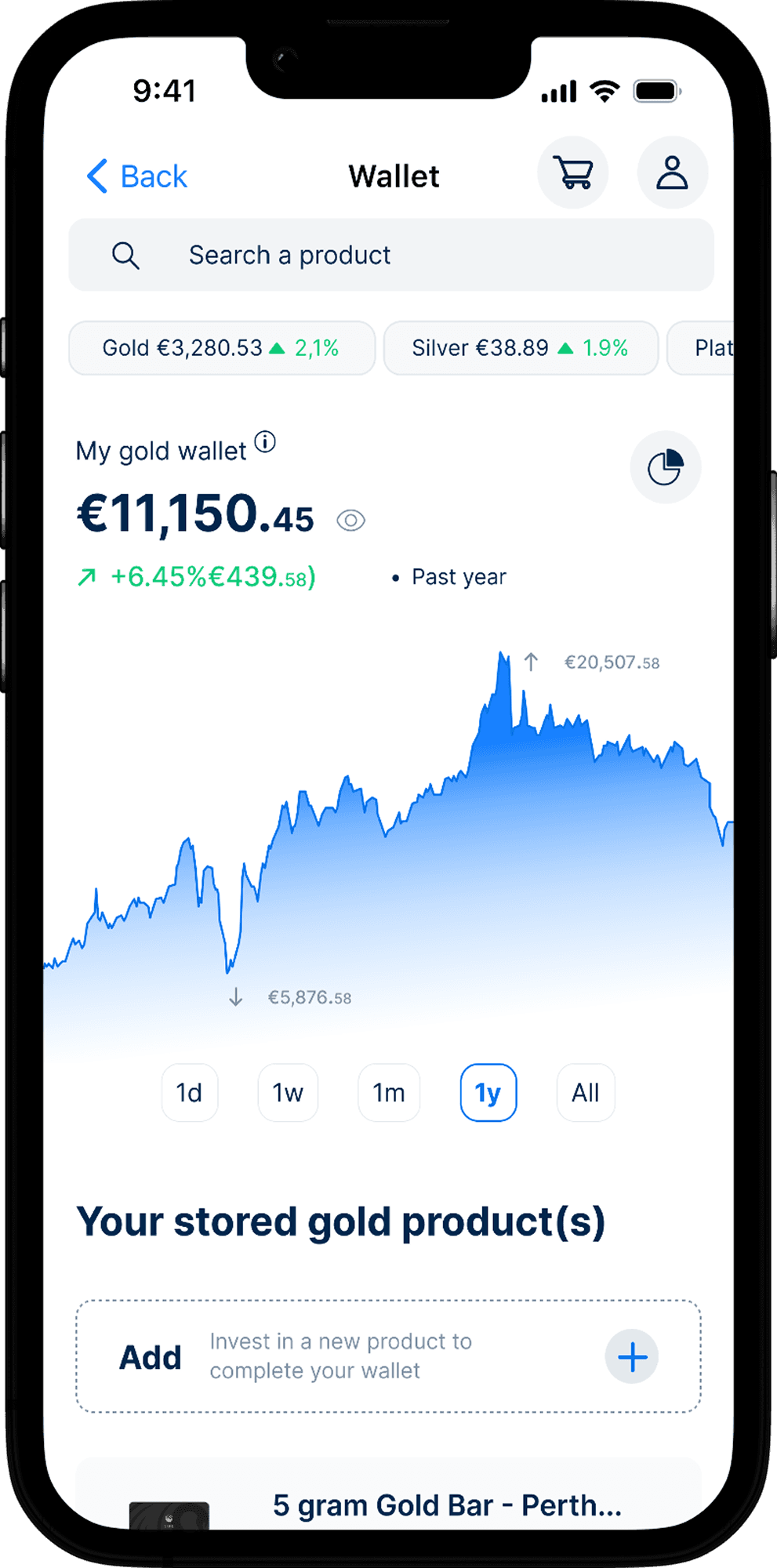777x1568 pixels.
Task: Show the All time chart range
Action: (586, 1092)
